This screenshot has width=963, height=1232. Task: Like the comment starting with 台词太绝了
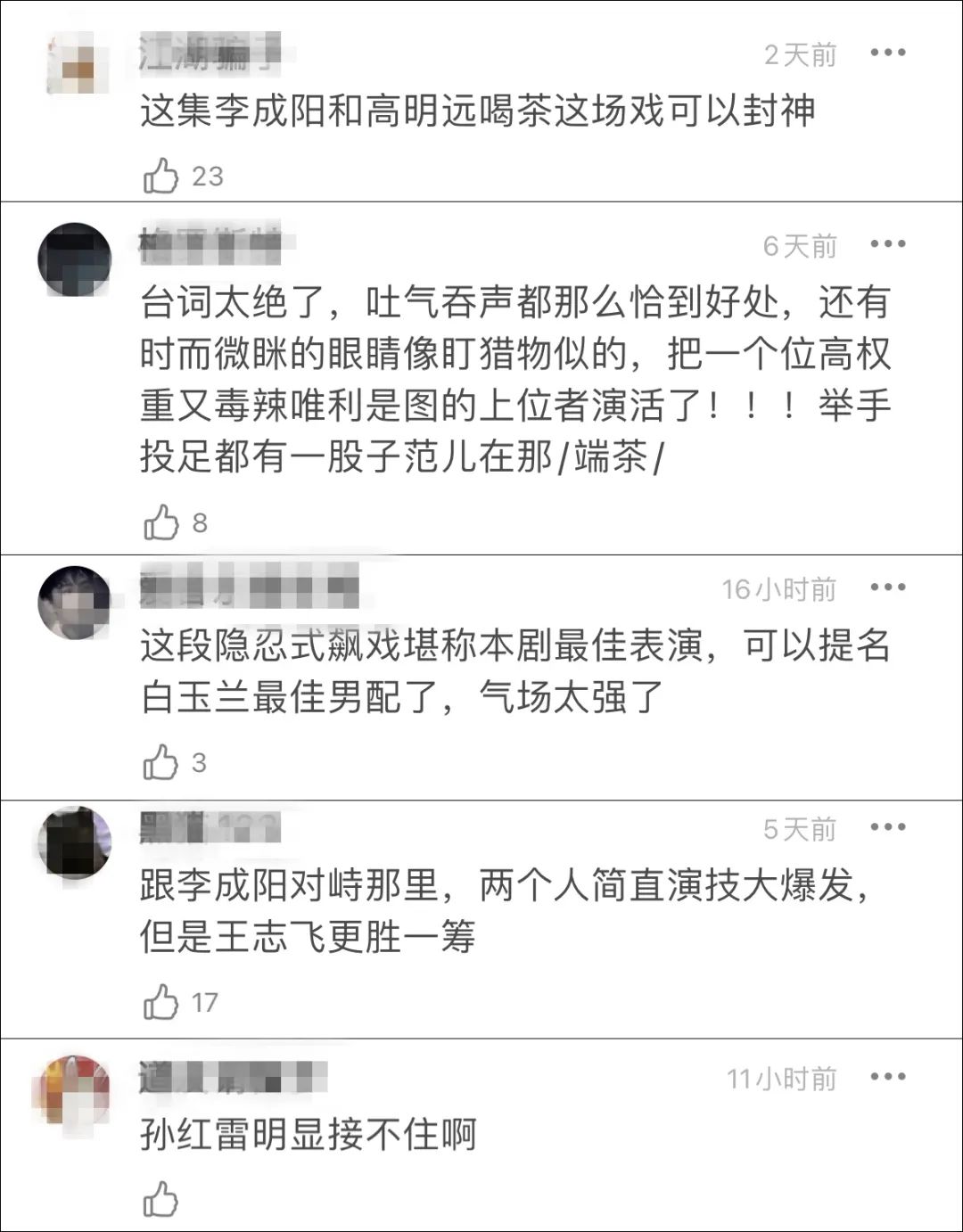pyautogui.click(x=161, y=522)
